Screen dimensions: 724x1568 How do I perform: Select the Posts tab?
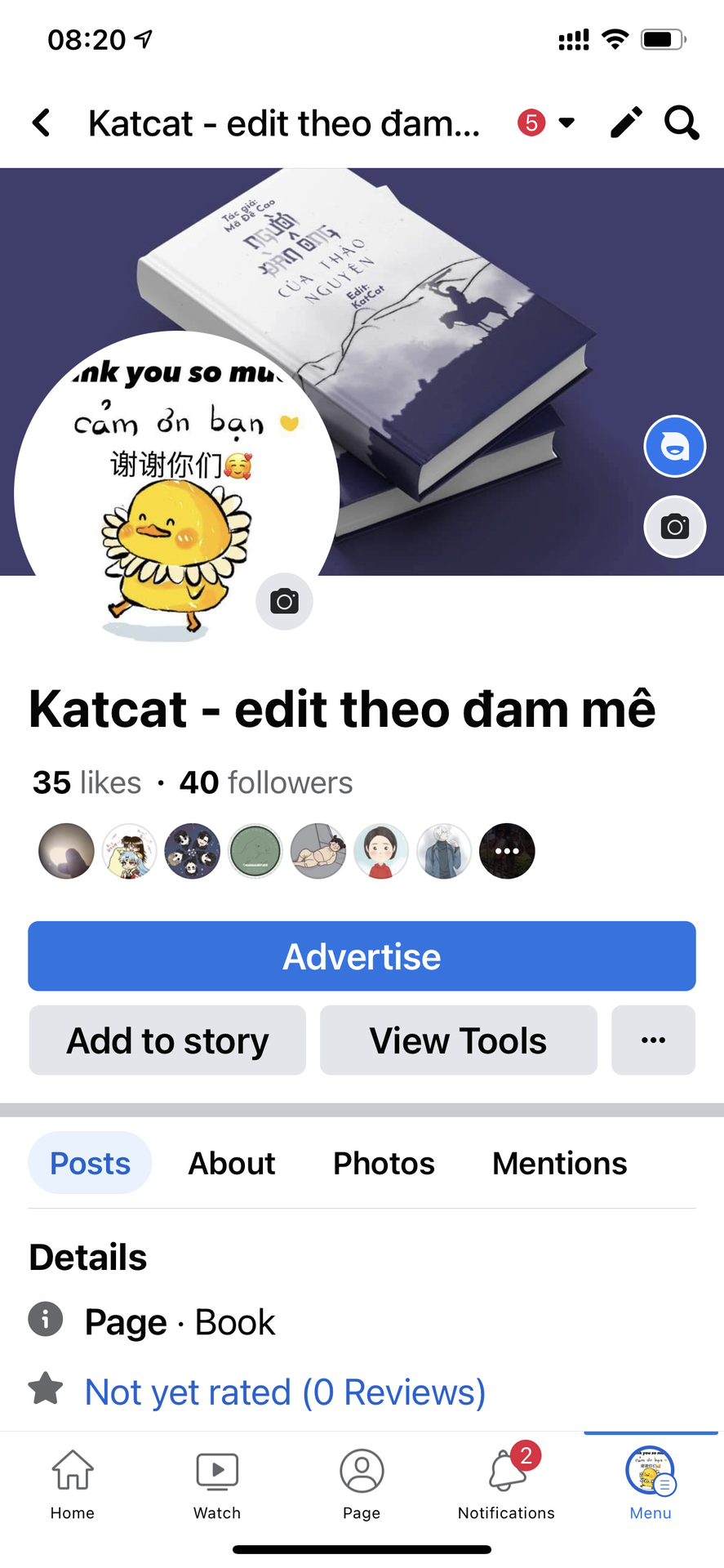[90, 1163]
